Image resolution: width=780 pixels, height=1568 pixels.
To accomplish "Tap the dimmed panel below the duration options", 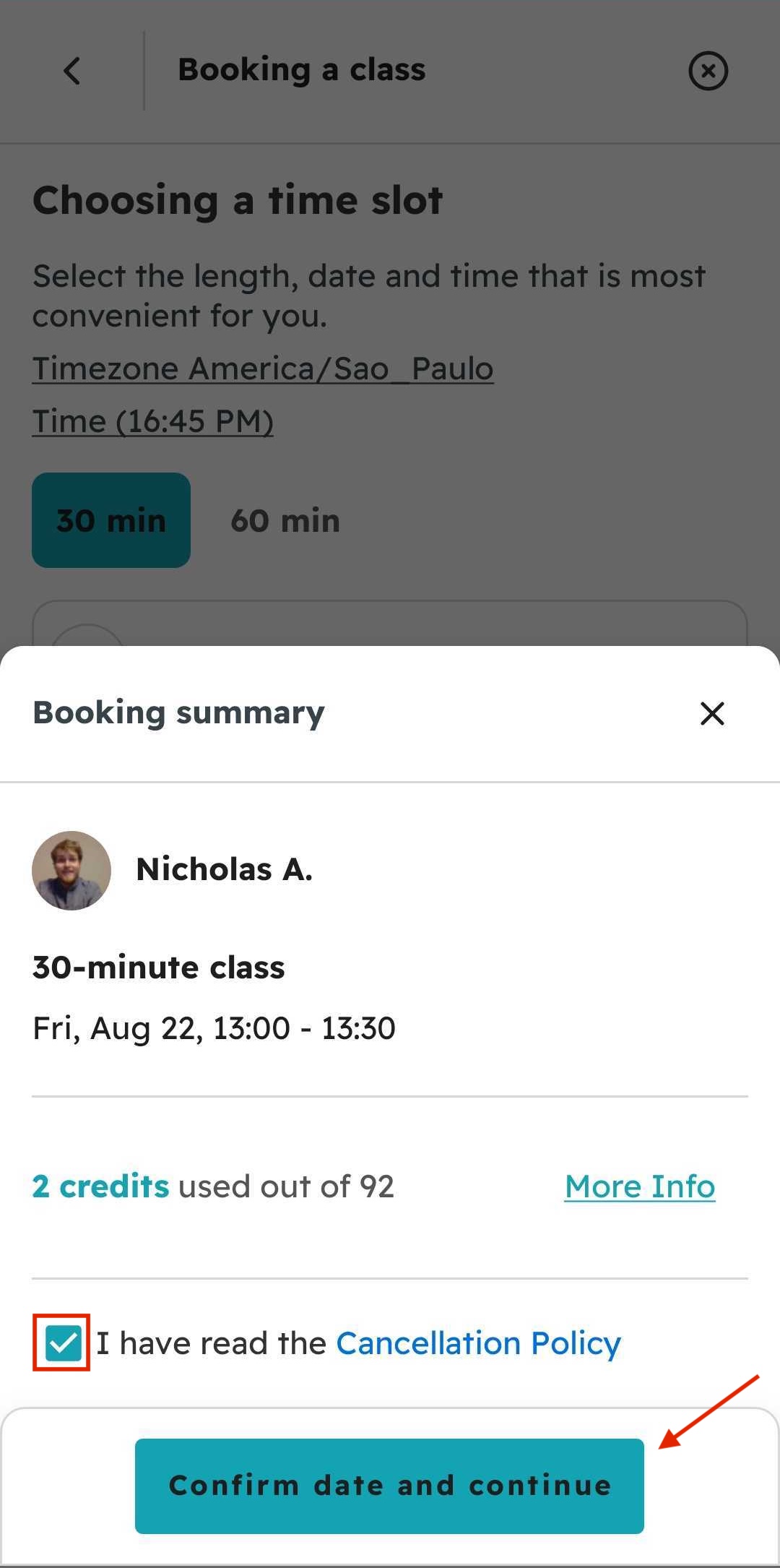I will [x=390, y=621].
